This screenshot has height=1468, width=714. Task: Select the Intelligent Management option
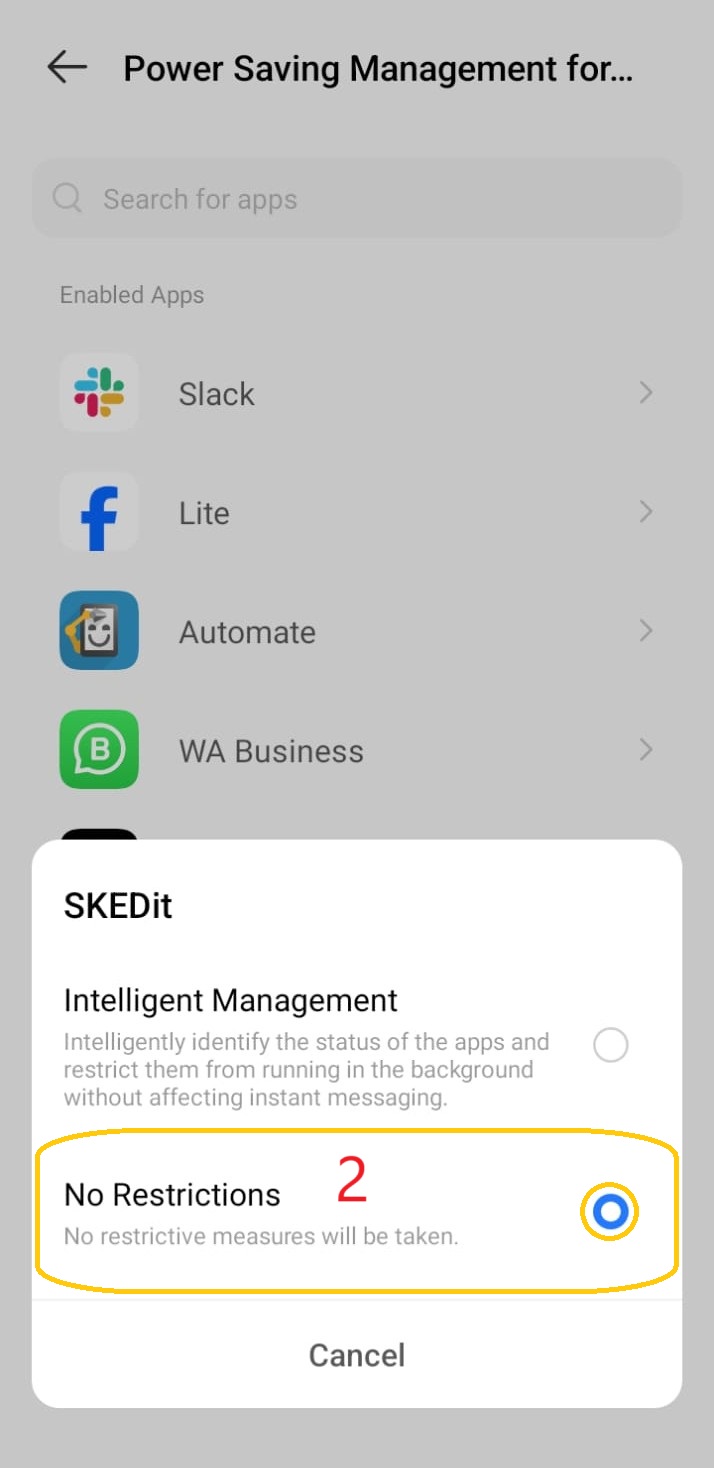click(x=610, y=1046)
